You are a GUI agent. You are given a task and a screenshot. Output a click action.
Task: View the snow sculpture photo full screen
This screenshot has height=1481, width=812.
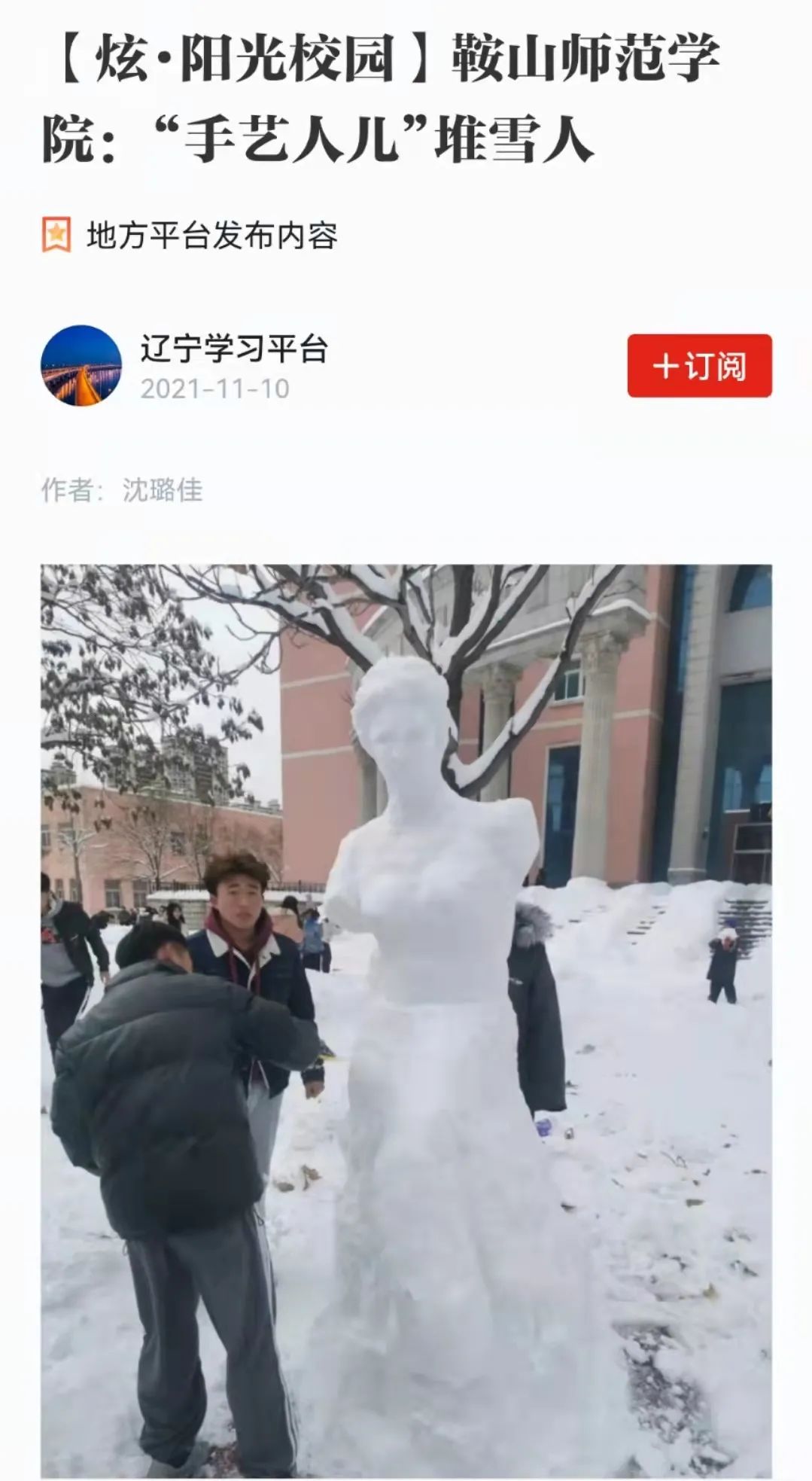406,1016
